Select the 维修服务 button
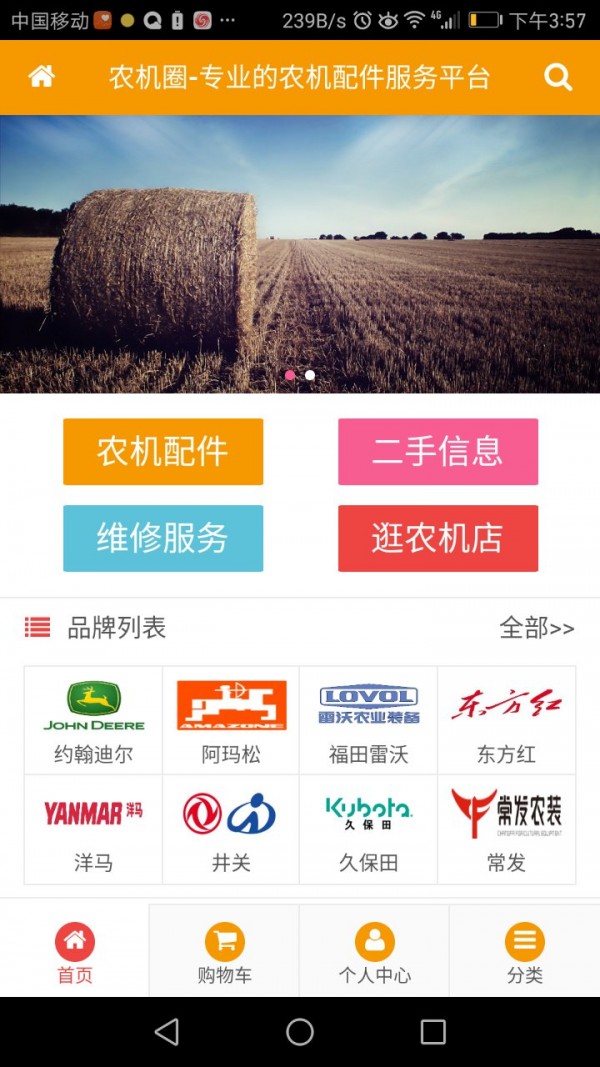Screen dimensions: 600x1067 (x=163, y=538)
